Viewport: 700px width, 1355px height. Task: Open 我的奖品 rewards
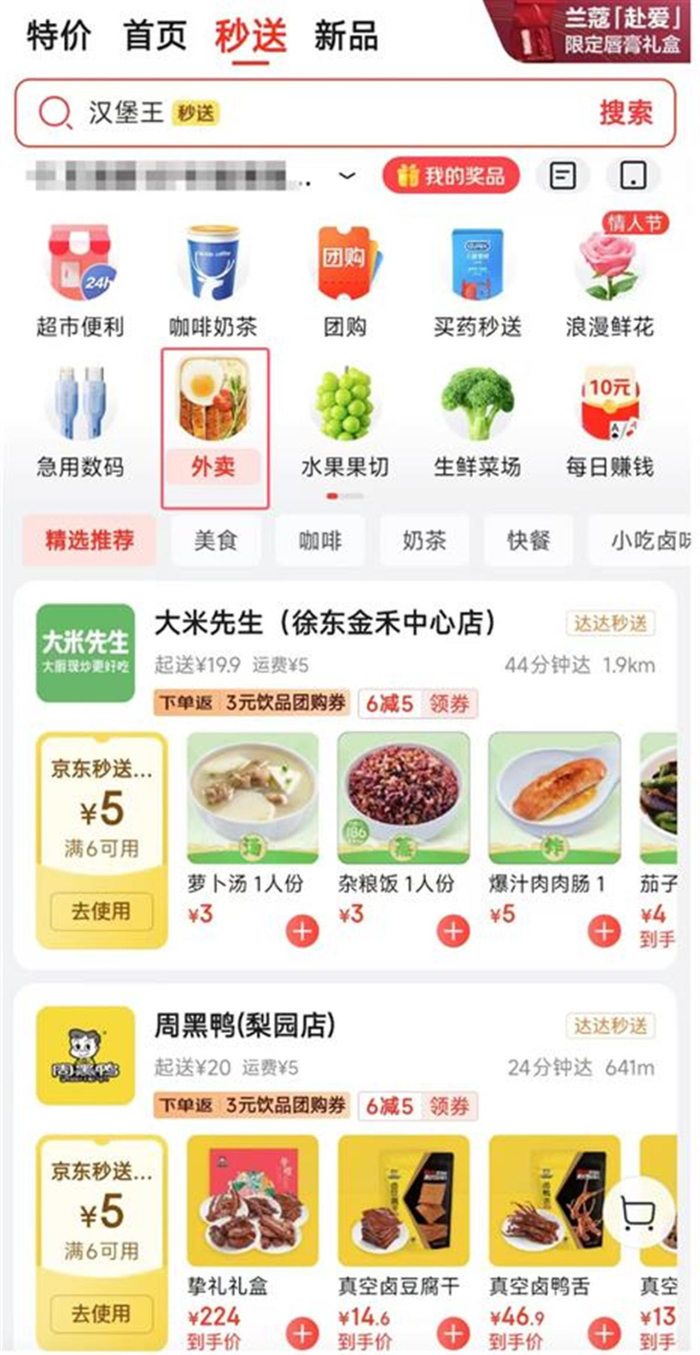(450, 177)
